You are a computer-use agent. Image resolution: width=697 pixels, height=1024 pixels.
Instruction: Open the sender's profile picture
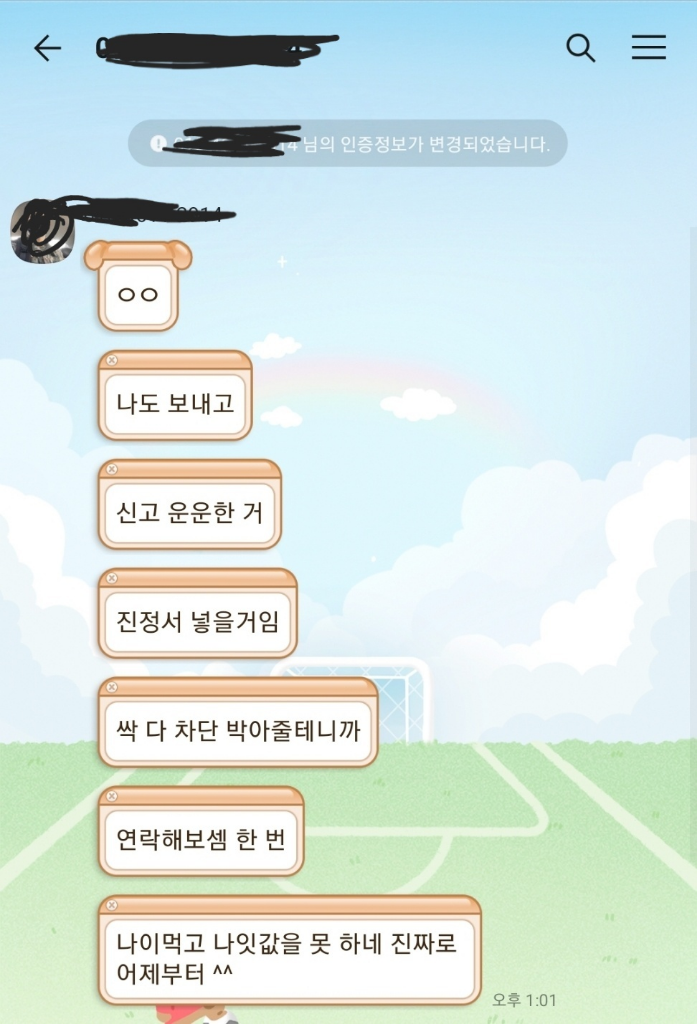pos(42,231)
